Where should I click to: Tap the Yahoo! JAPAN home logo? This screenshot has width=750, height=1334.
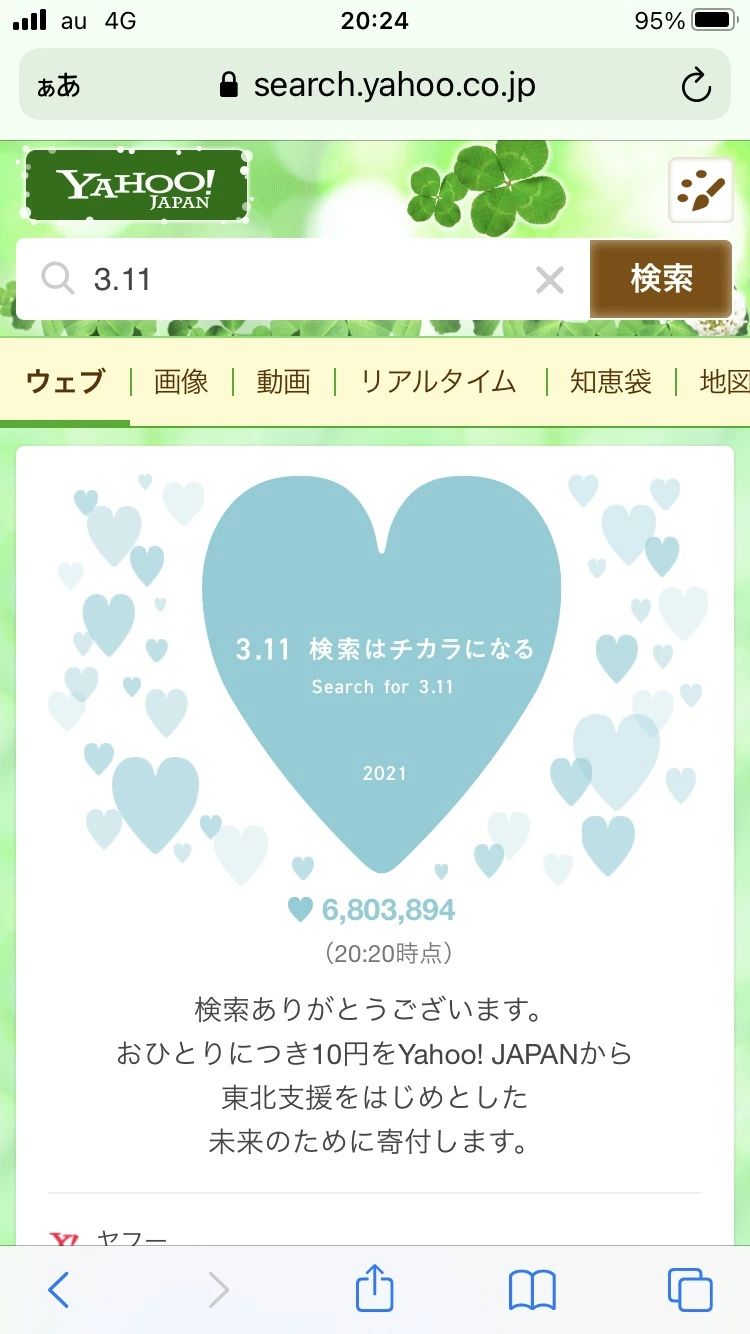pos(136,186)
